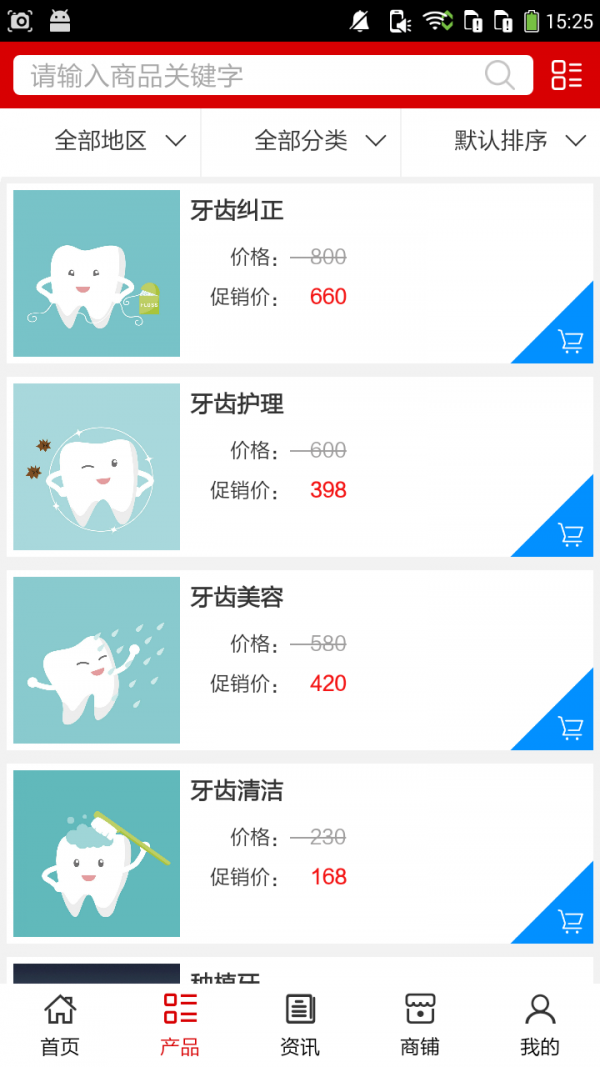Switch to the 商铺 shops tab
600x1067 pixels.
point(420,1024)
